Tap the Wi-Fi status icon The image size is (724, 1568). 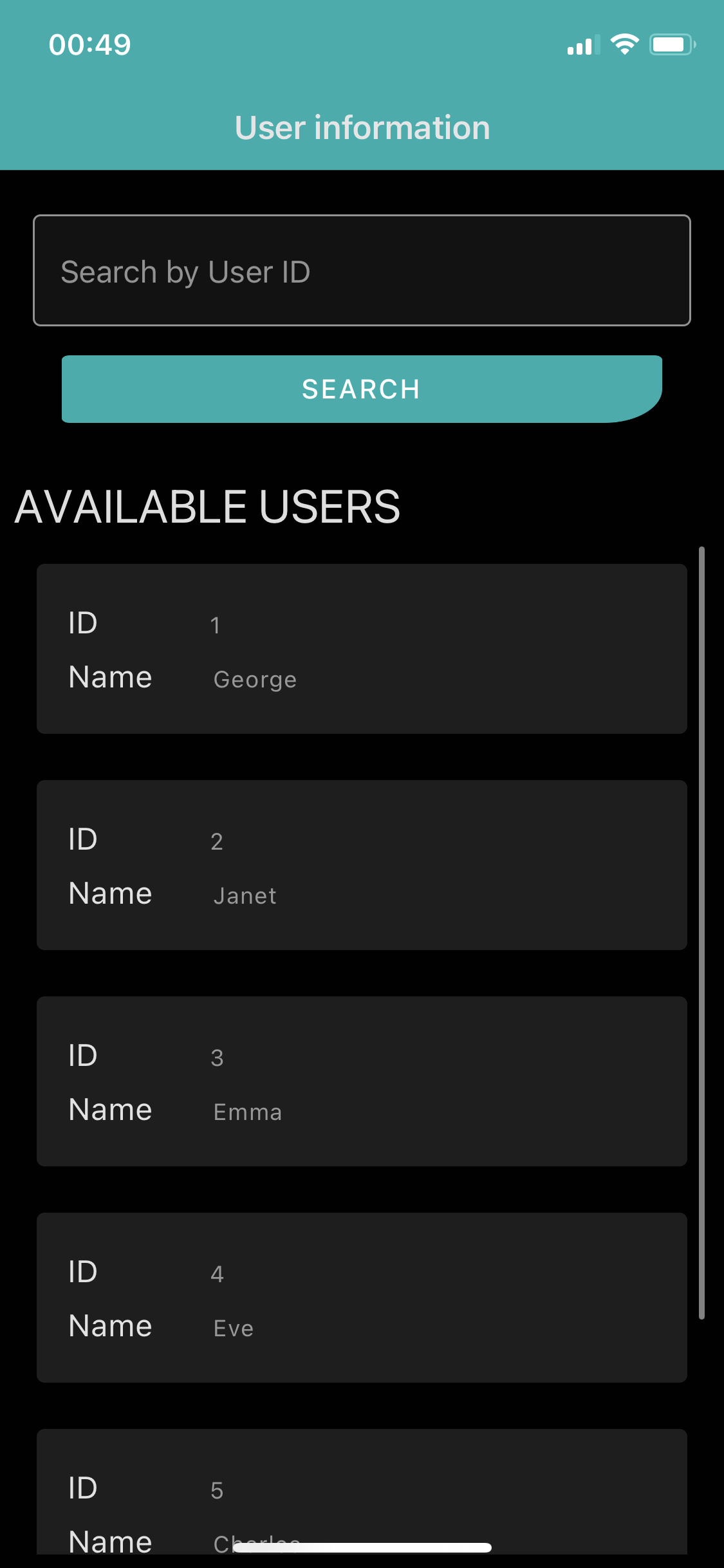pos(624,44)
